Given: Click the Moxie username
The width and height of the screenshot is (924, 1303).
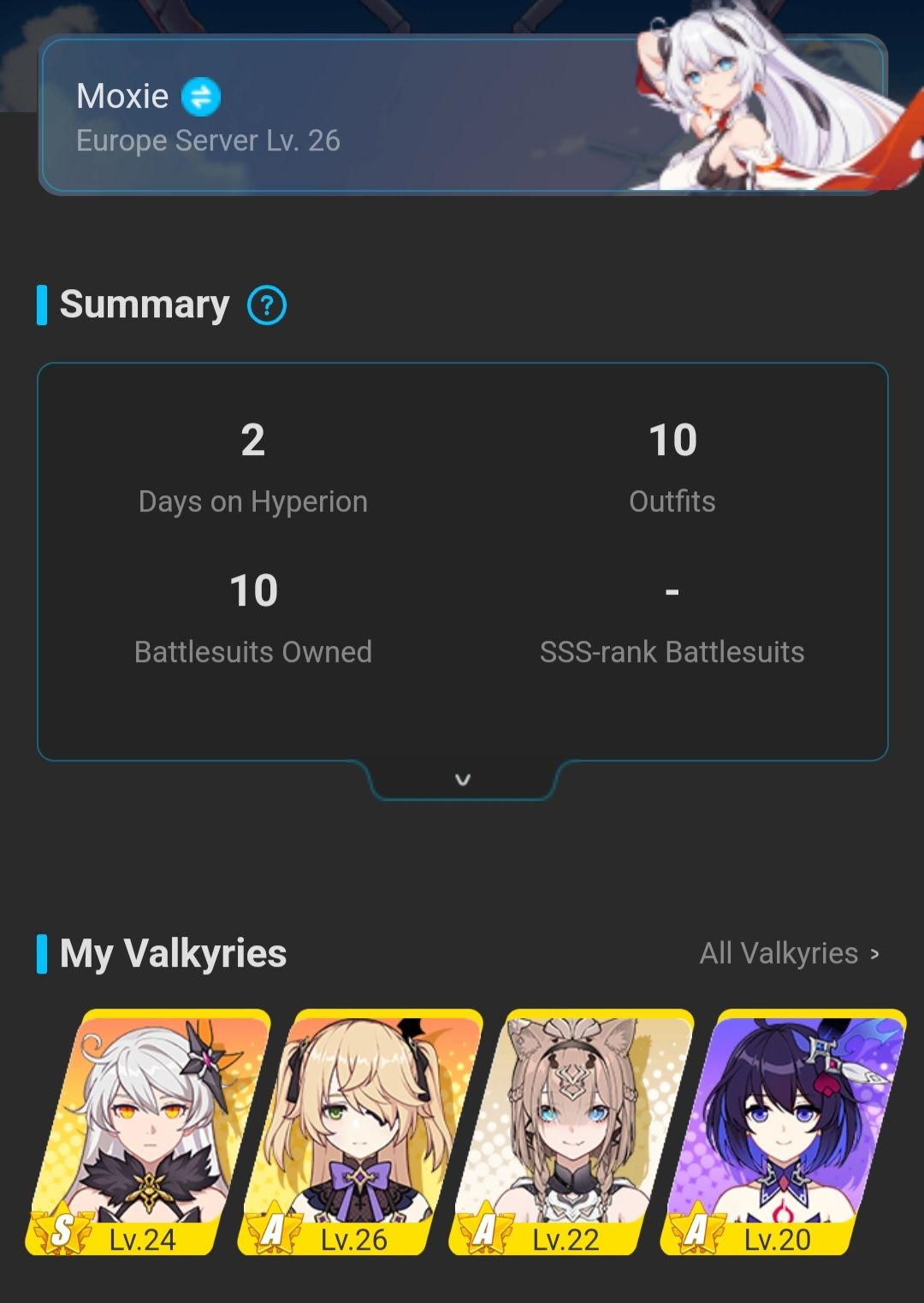Looking at the screenshot, I should [x=122, y=96].
